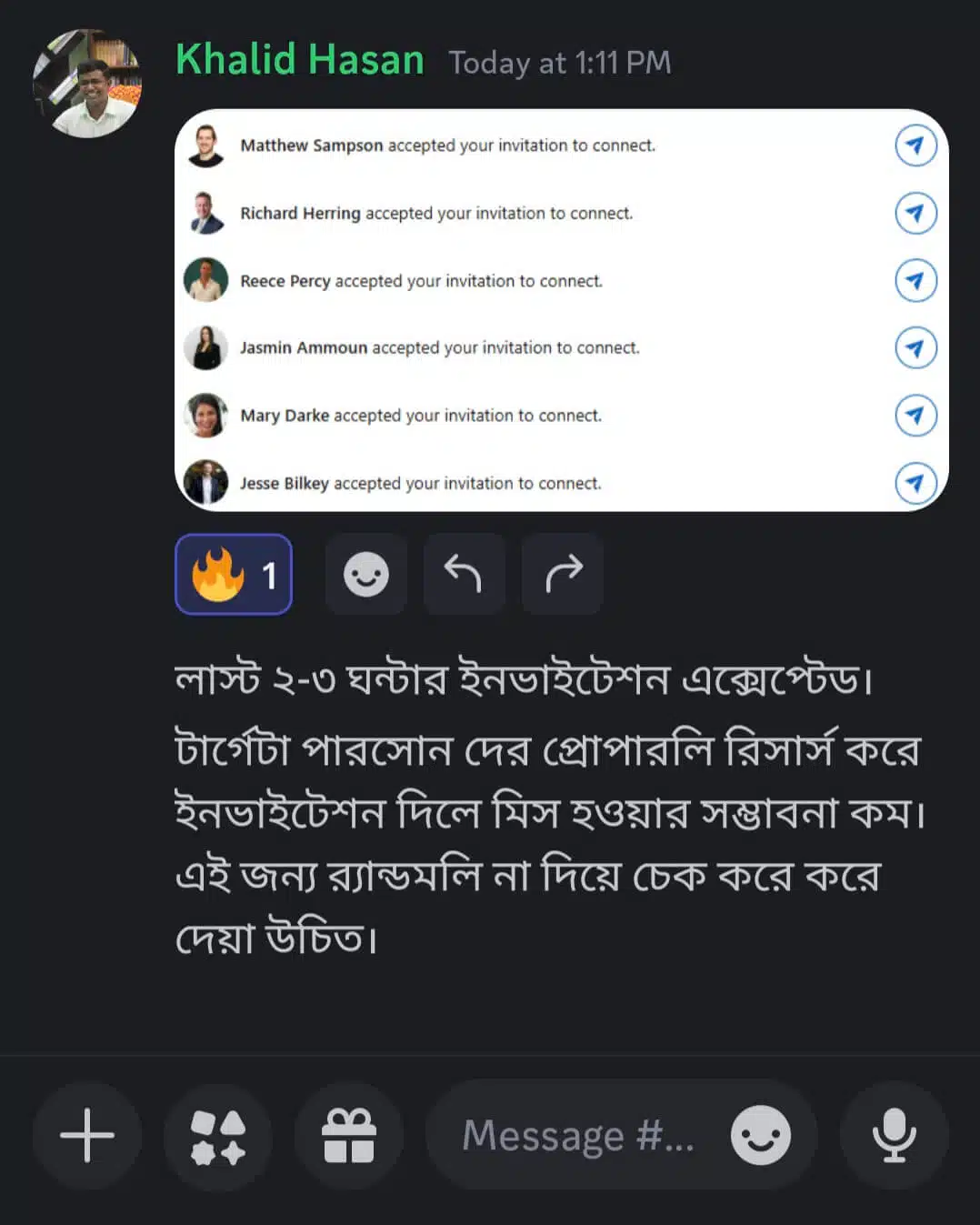Add a reaction with smiley button
Screen dimensions: 980x1225
click(x=365, y=575)
